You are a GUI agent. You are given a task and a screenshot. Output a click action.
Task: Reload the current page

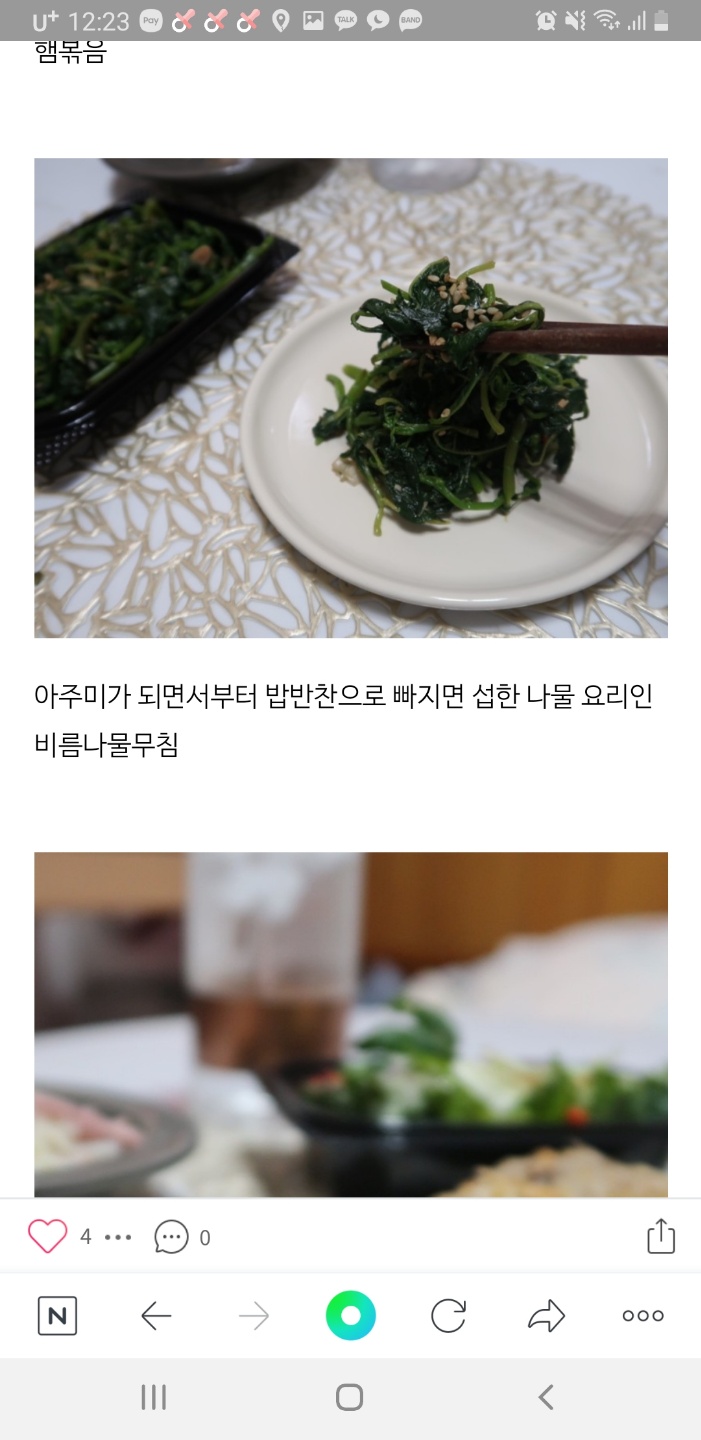(448, 1316)
